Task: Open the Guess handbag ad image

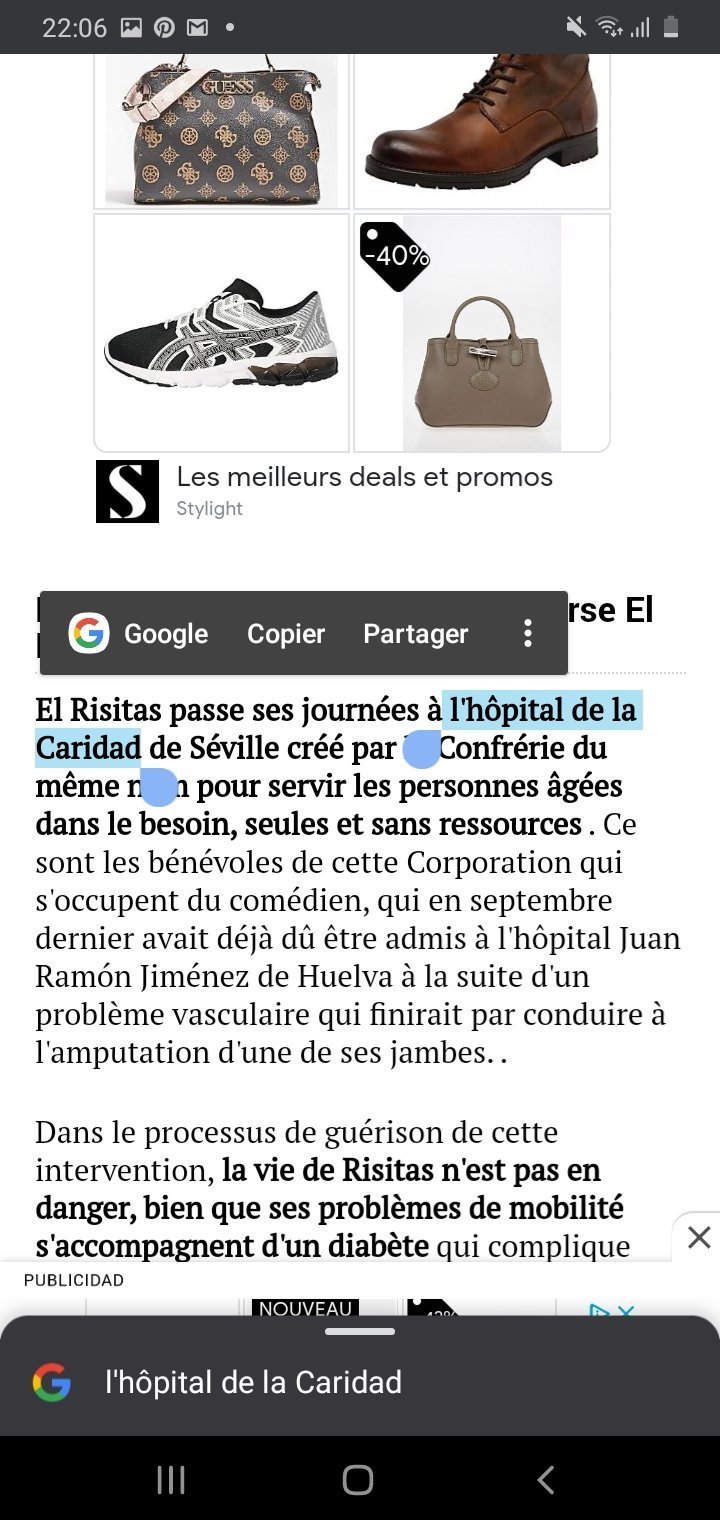Action: coord(221,132)
